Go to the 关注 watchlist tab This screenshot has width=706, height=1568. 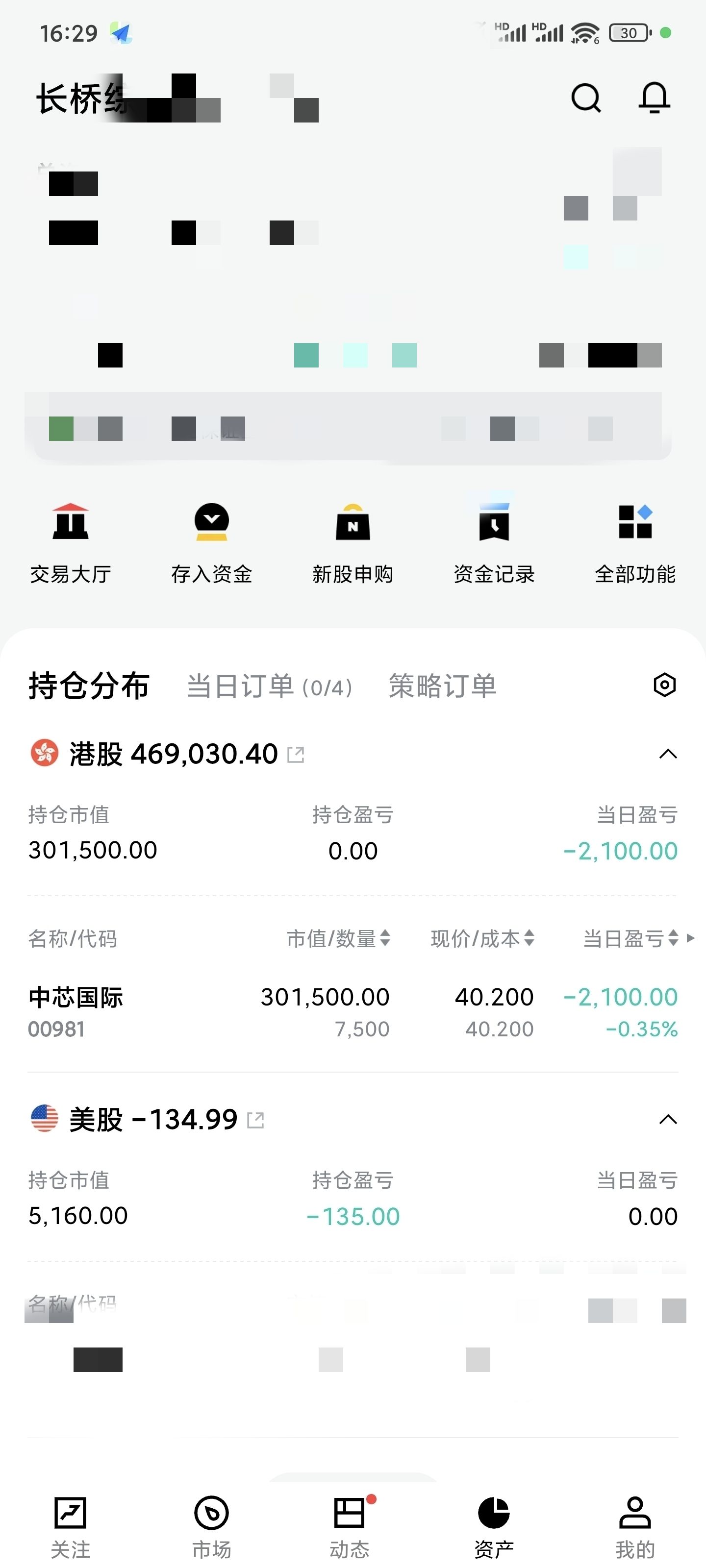point(71,1527)
